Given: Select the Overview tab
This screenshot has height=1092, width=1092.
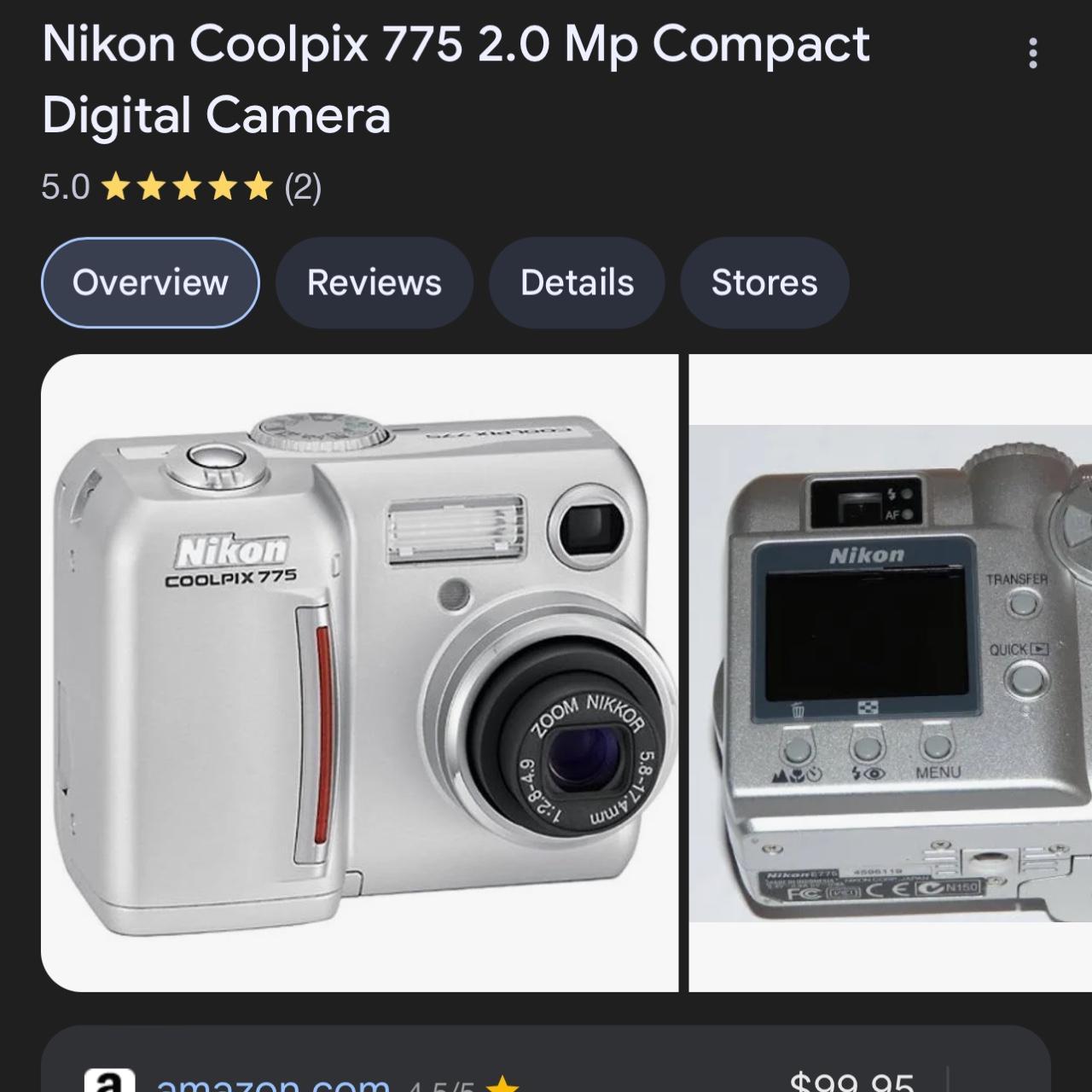Looking at the screenshot, I should (x=150, y=282).
